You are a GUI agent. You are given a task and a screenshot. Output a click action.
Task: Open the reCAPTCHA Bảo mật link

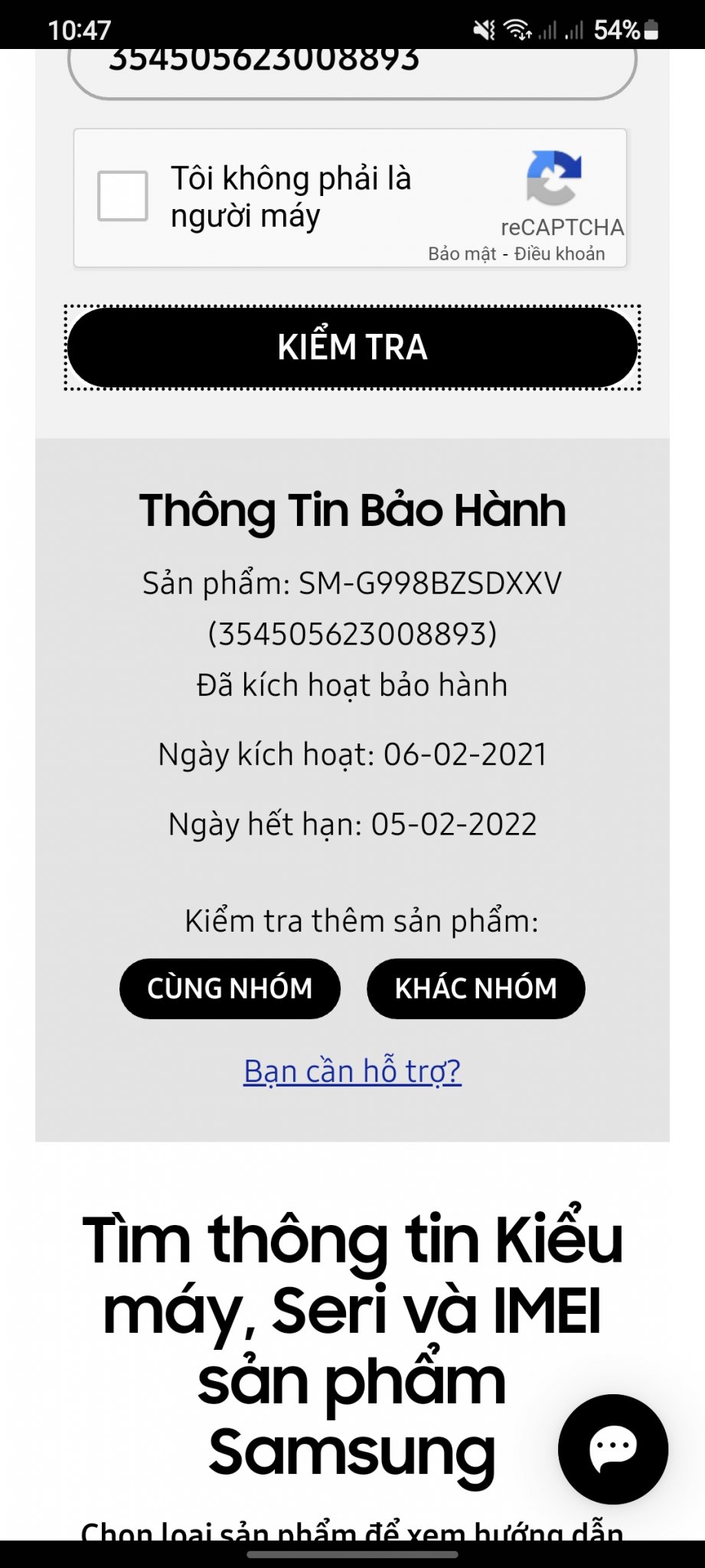(462, 254)
